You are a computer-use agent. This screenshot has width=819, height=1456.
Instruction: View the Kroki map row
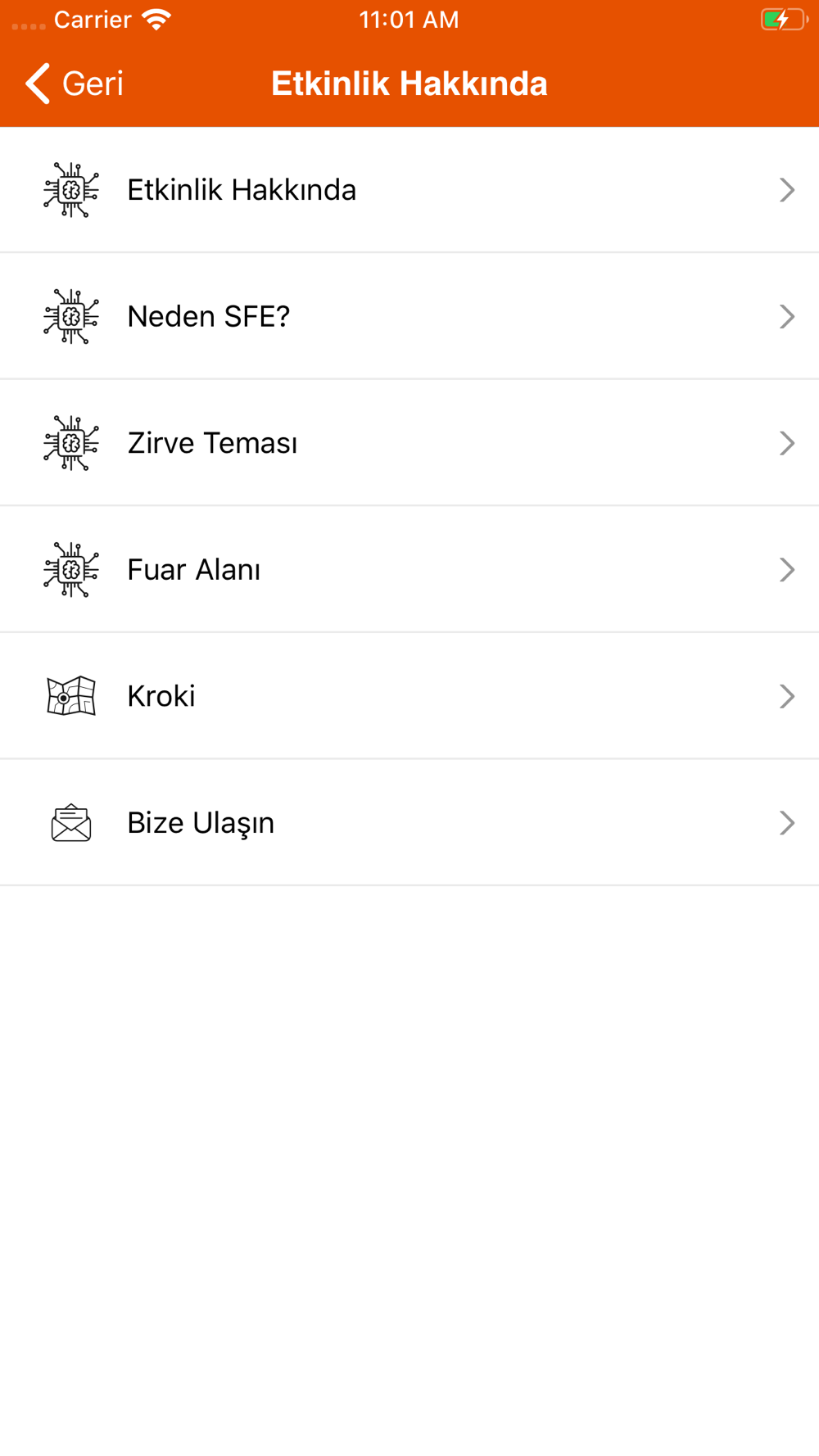pos(409,696)
